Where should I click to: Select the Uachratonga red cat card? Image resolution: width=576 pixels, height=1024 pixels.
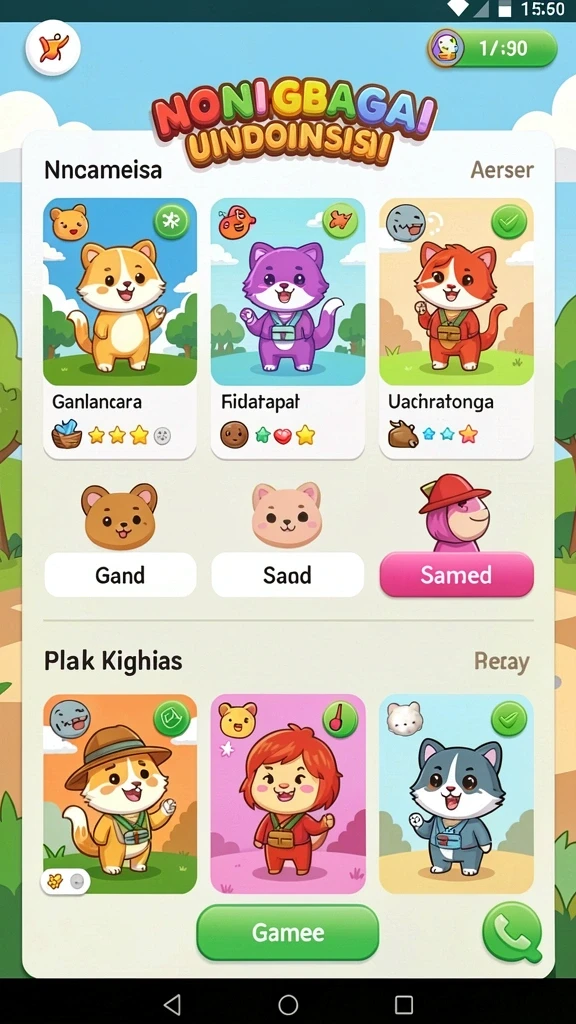coord(456,328)
